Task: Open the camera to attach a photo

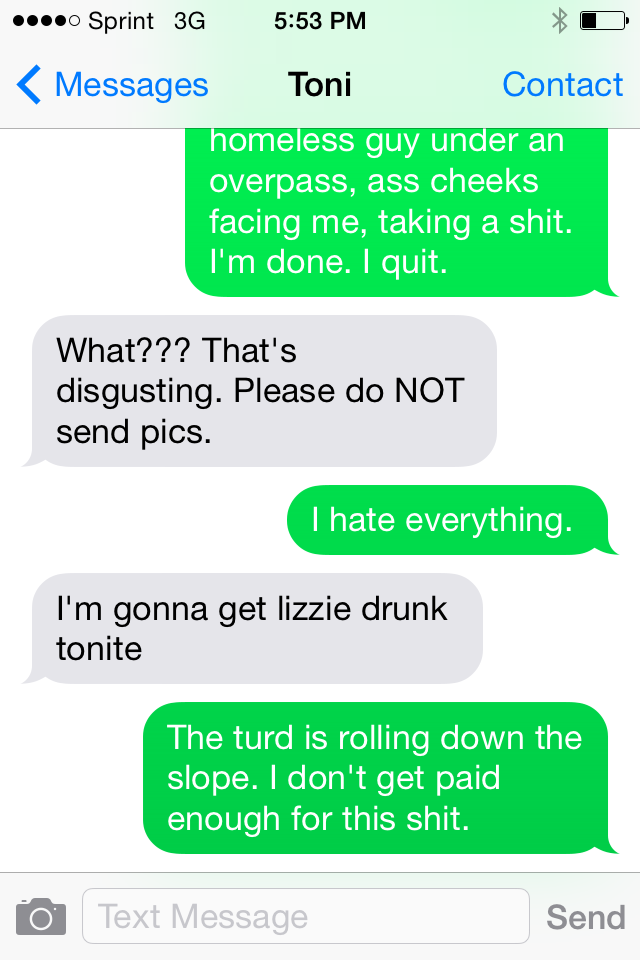Action: pyautogui.click(x=41, y=916)
